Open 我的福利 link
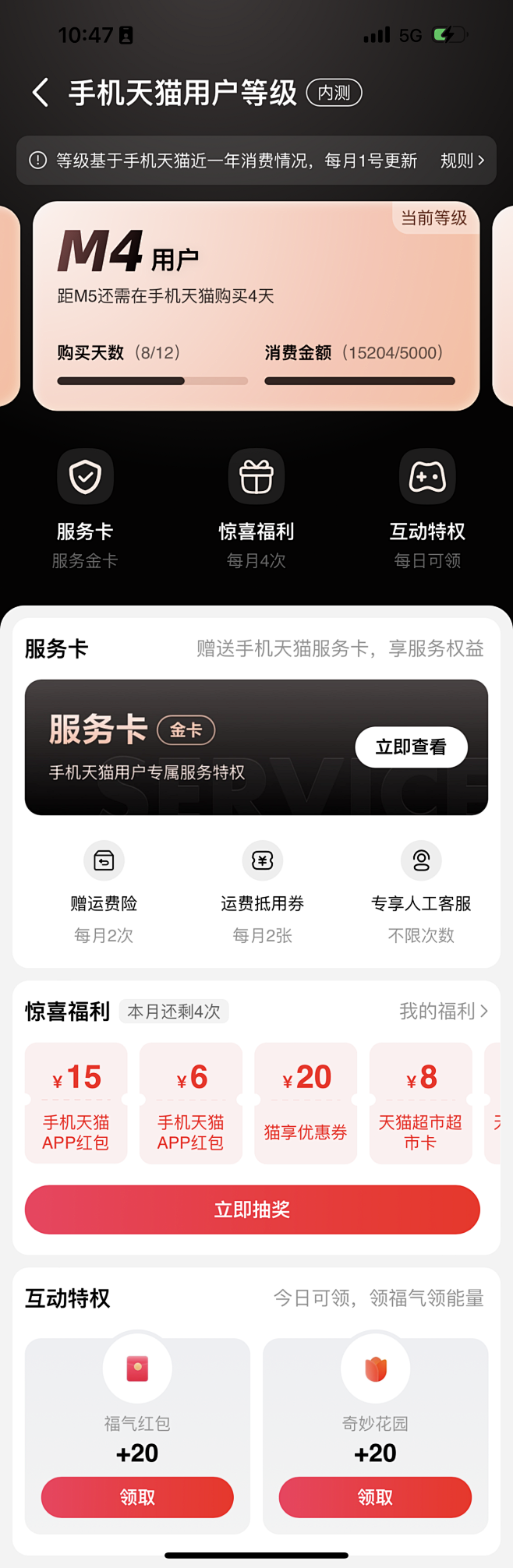513x1568 pixels. coord(443,1012)
